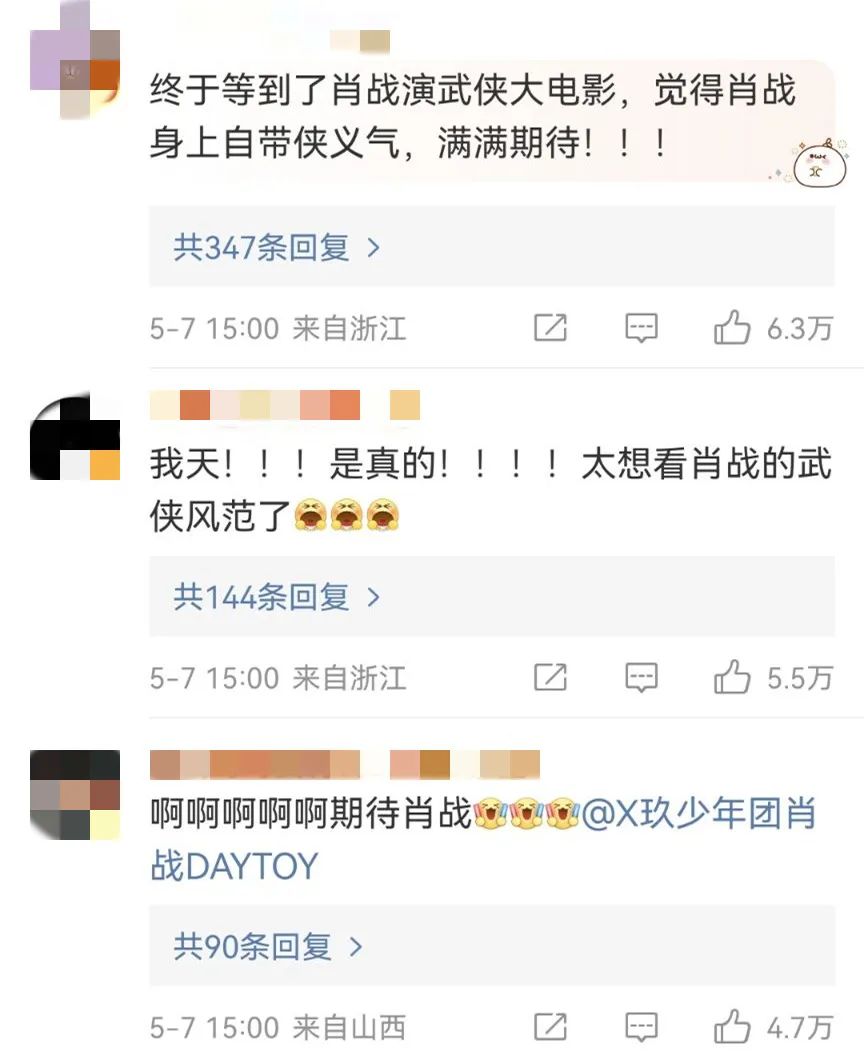Like the comment with 6.3万 likes

733,328
